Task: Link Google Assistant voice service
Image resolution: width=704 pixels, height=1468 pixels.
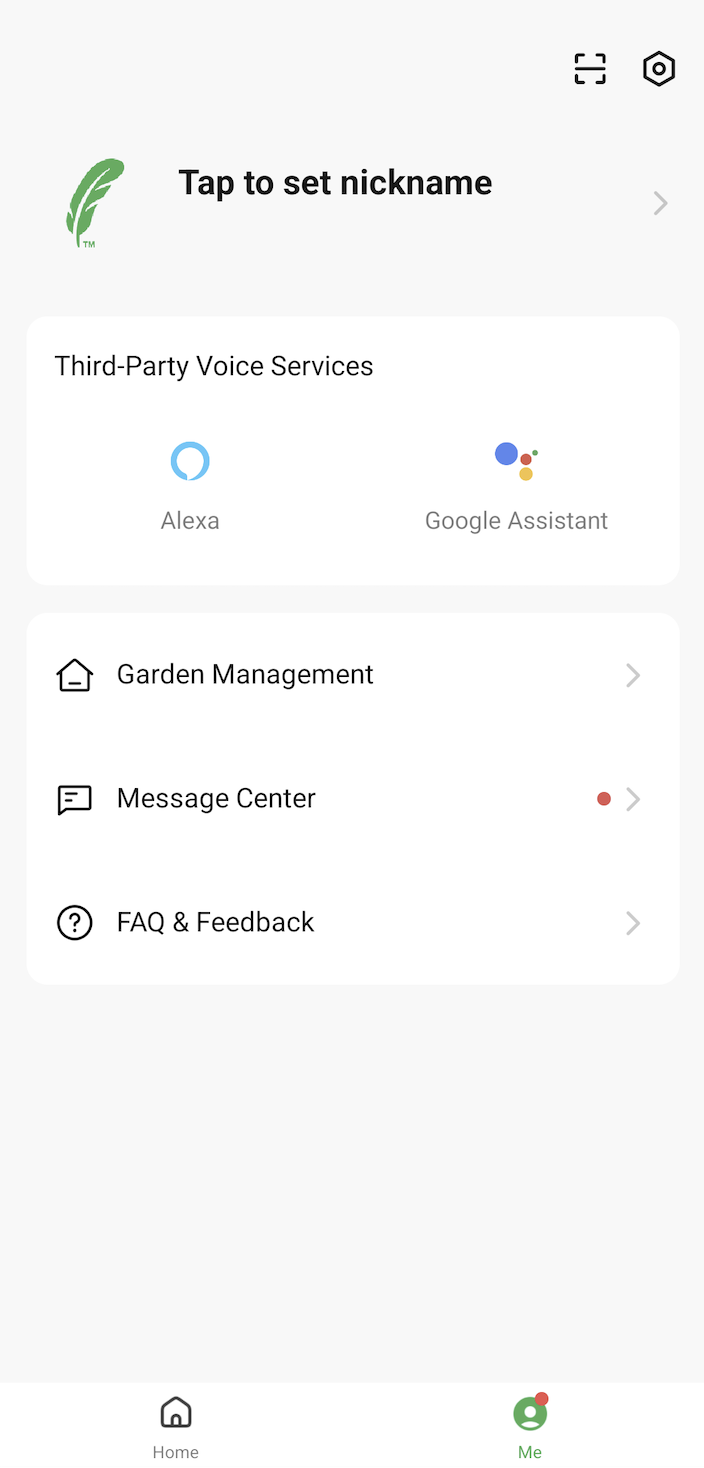Action: click(x=516, y=486)
